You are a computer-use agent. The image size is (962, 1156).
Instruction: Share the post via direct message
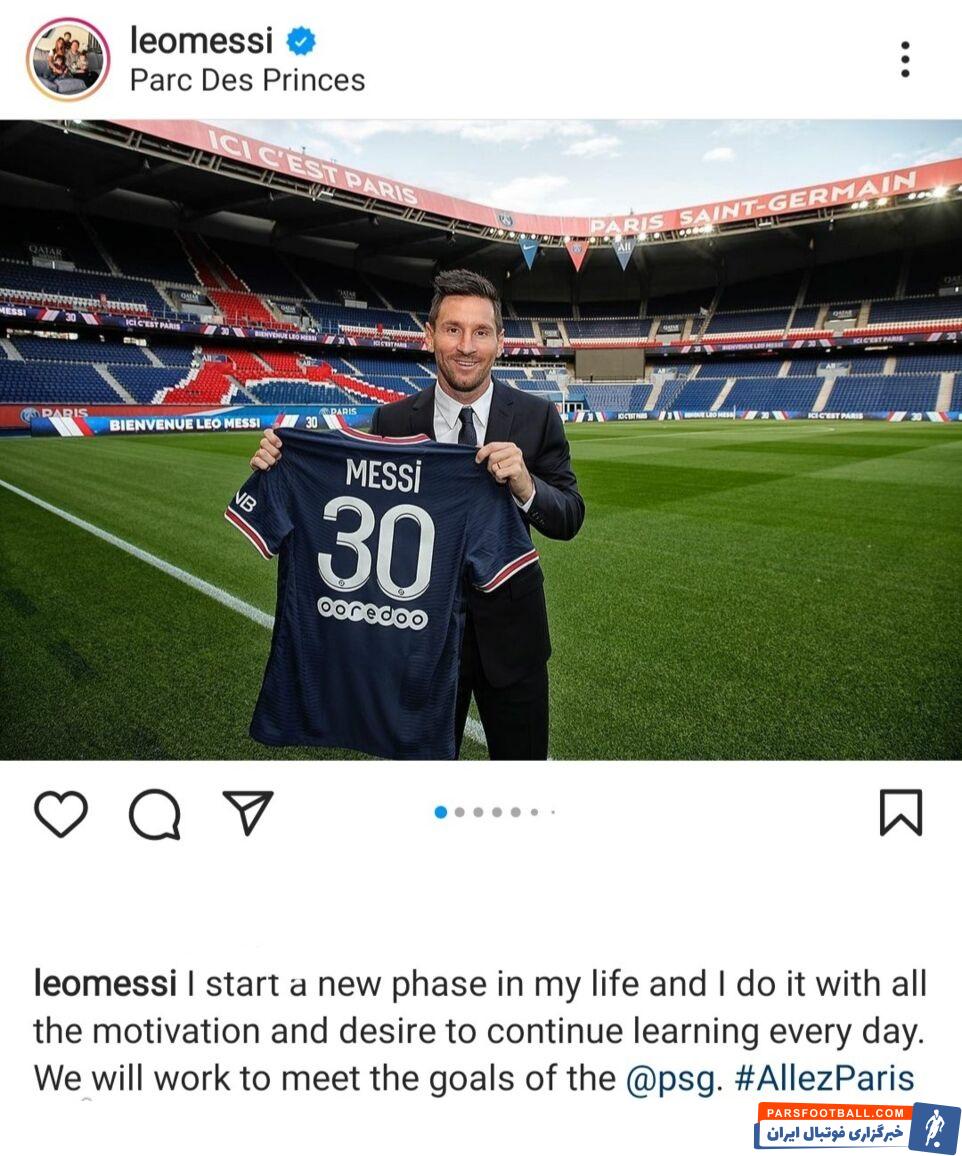click(247, 813)
